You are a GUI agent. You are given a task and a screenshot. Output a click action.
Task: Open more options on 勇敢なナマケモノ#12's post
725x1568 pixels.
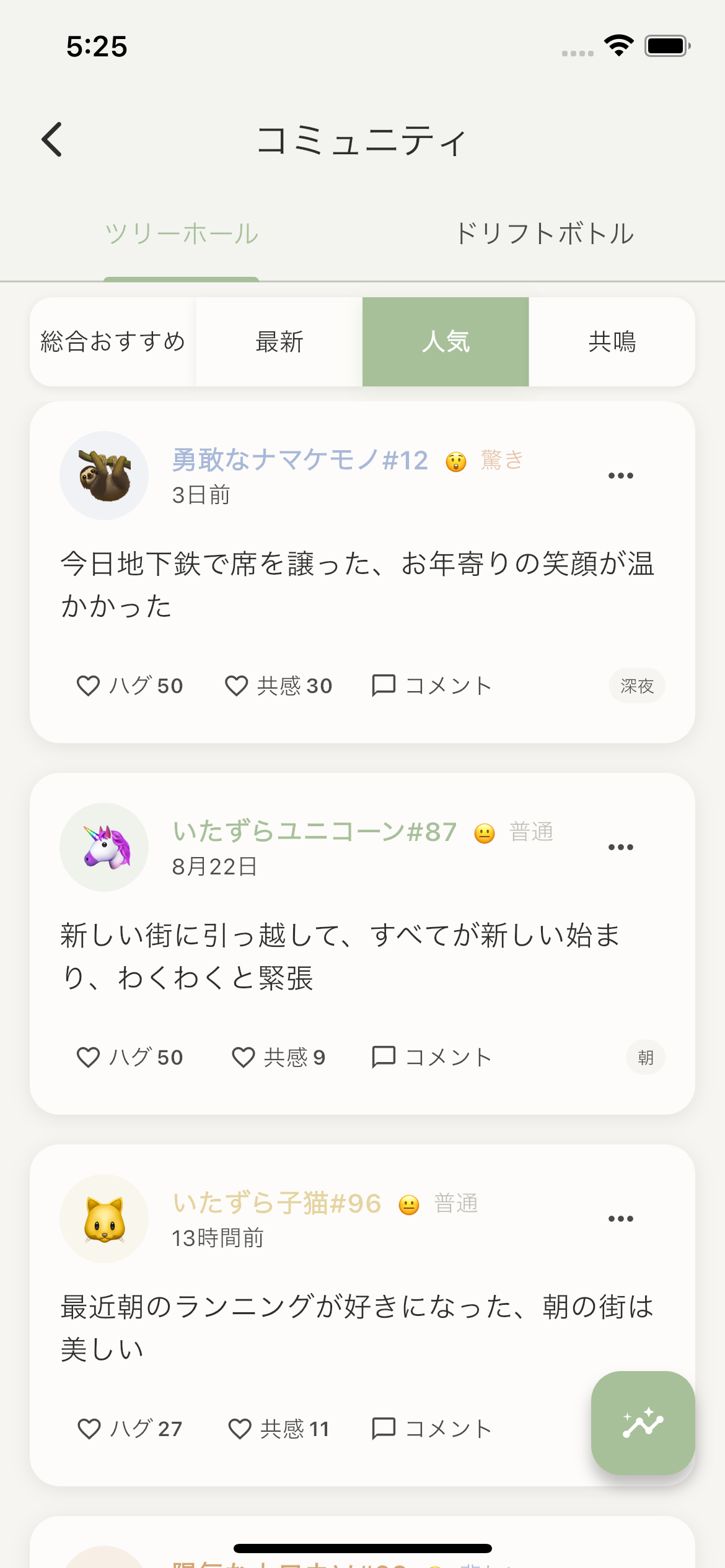point(620,476)
